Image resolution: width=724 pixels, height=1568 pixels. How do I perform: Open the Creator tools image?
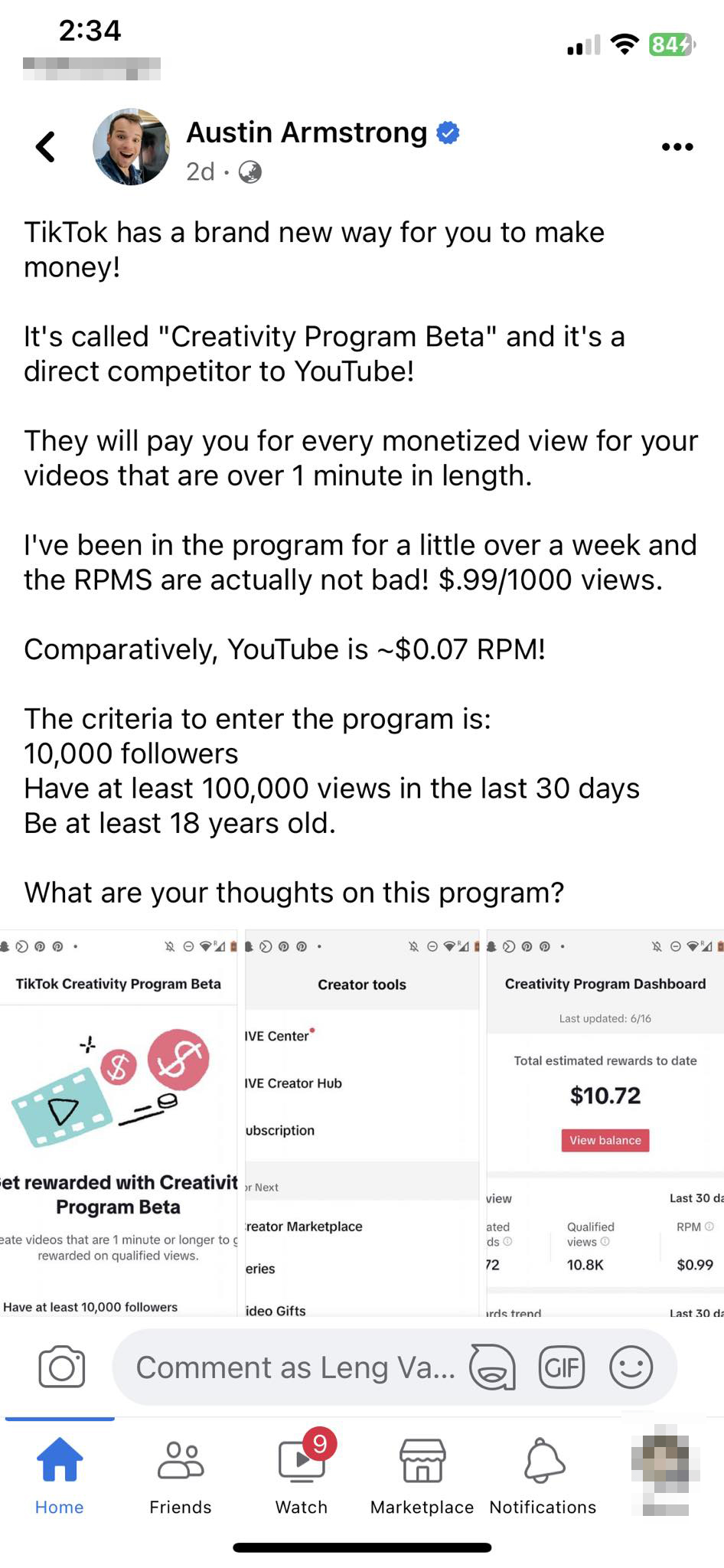click(x=361, y=1122)
